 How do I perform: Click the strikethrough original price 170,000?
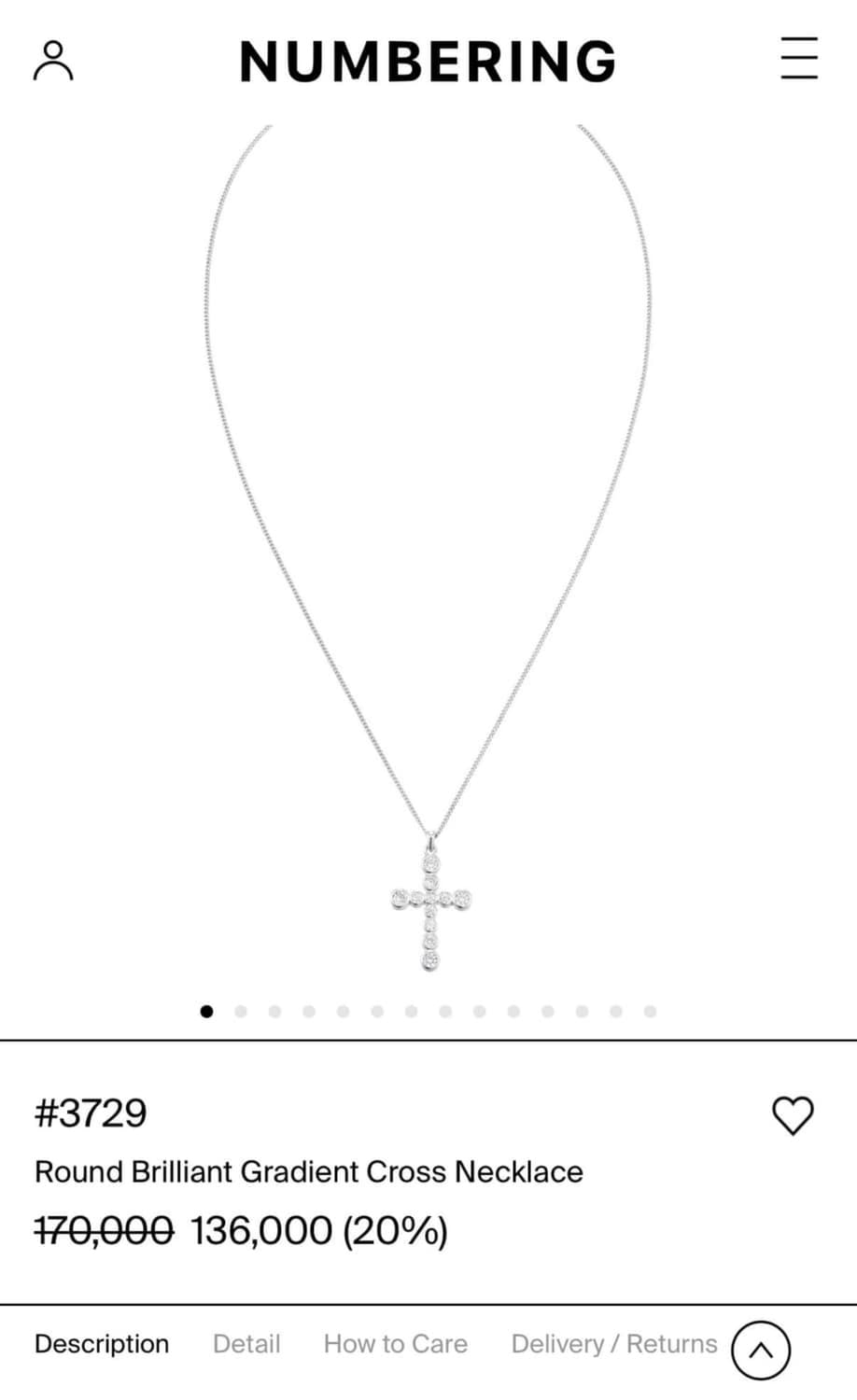(x=101, y=1230)
